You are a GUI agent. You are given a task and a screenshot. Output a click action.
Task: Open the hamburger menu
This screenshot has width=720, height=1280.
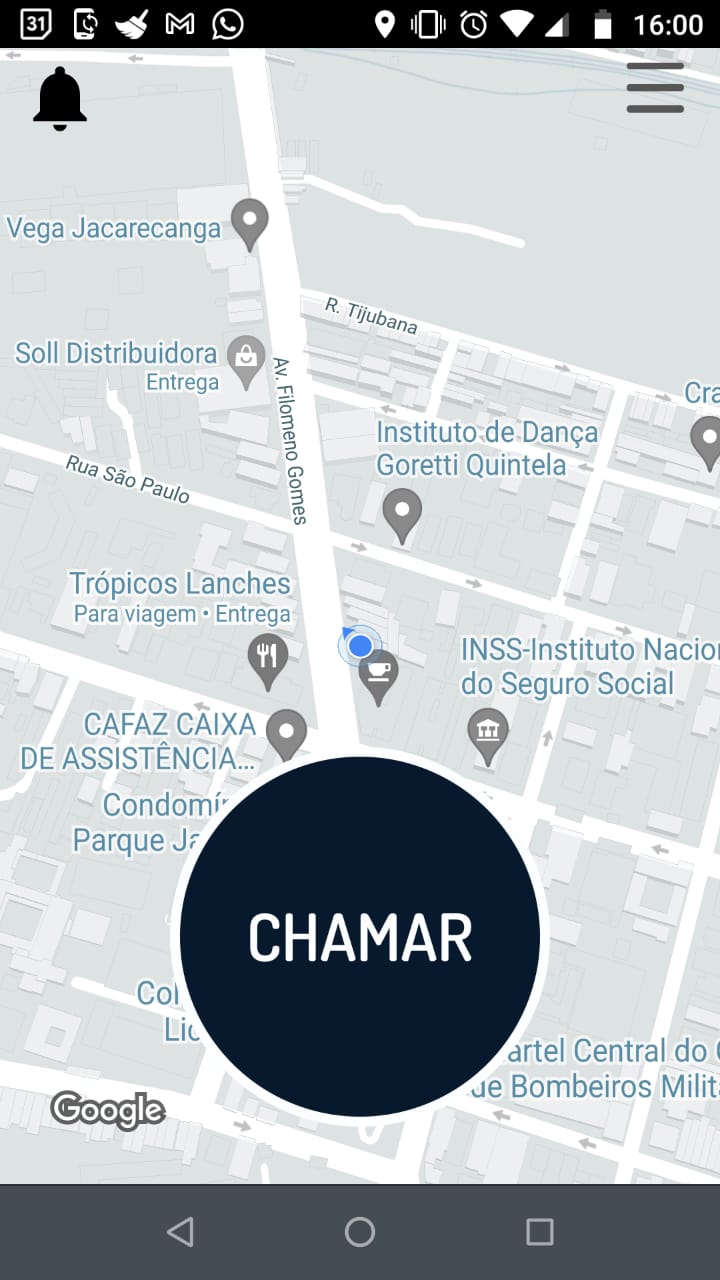click(655, 88)
